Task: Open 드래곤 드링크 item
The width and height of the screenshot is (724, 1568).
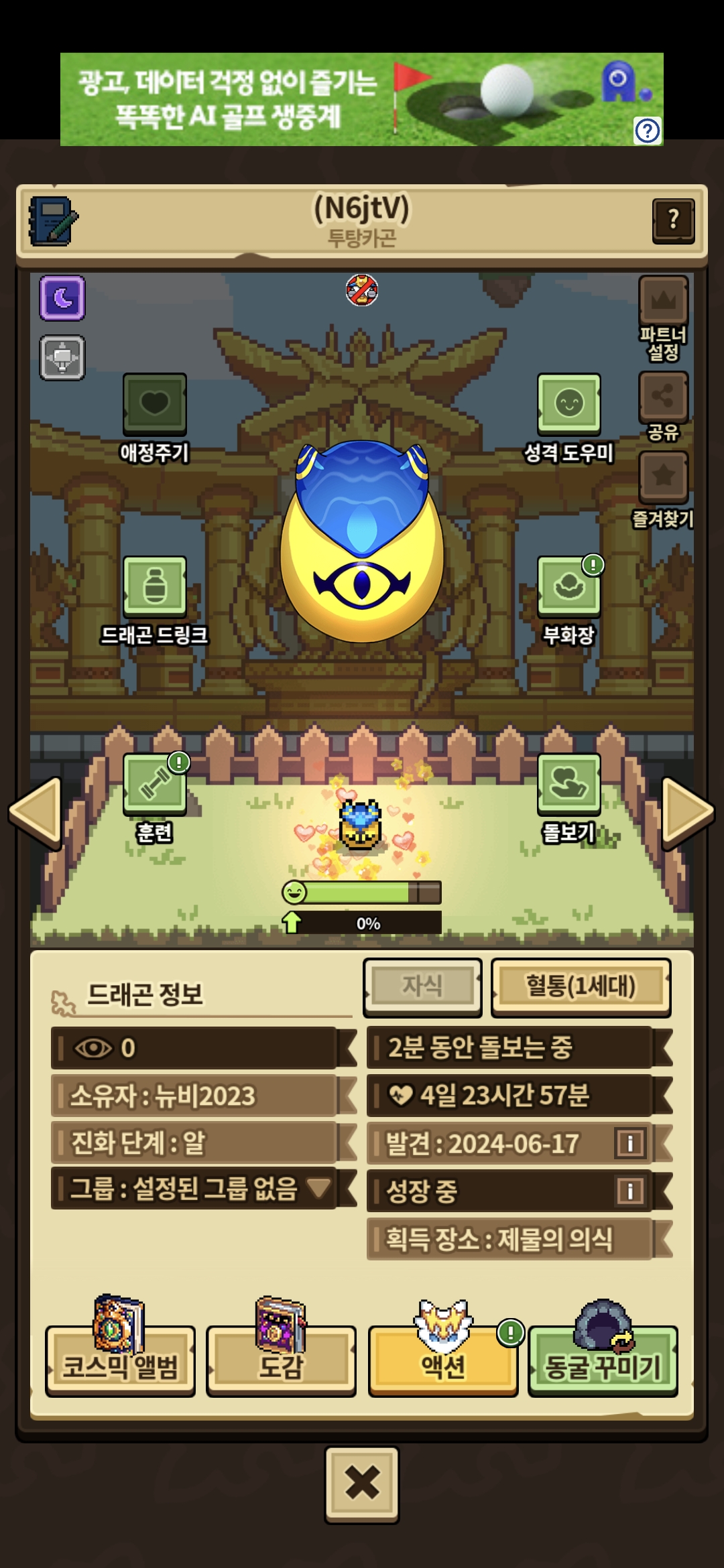Action: coord(154,587)
